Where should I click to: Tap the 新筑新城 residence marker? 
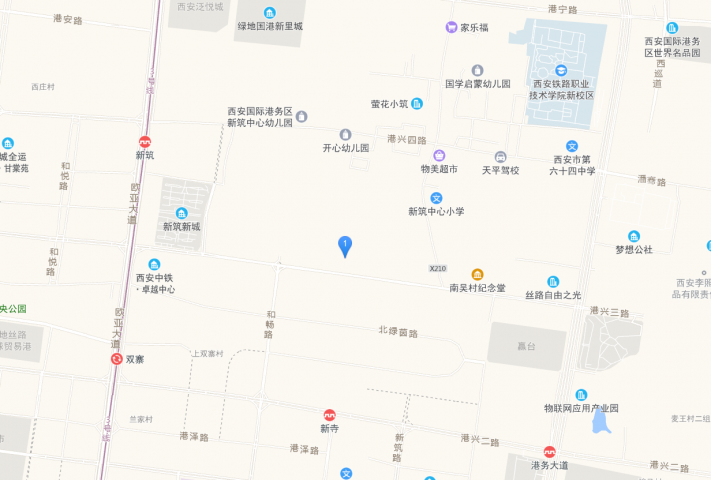(181, 213)
